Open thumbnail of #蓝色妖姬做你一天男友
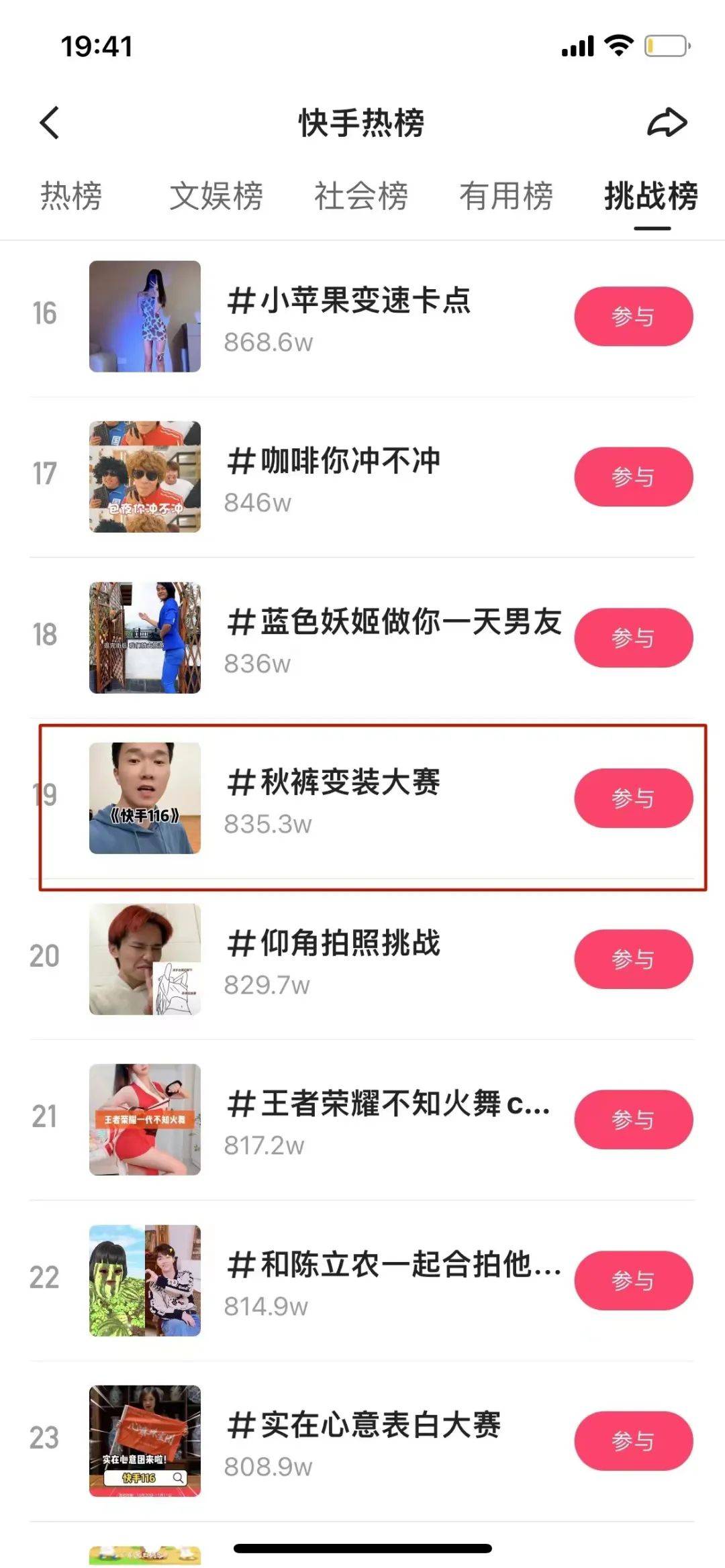The height and width of the screenshot is (1568, 725). click(145, 637)
